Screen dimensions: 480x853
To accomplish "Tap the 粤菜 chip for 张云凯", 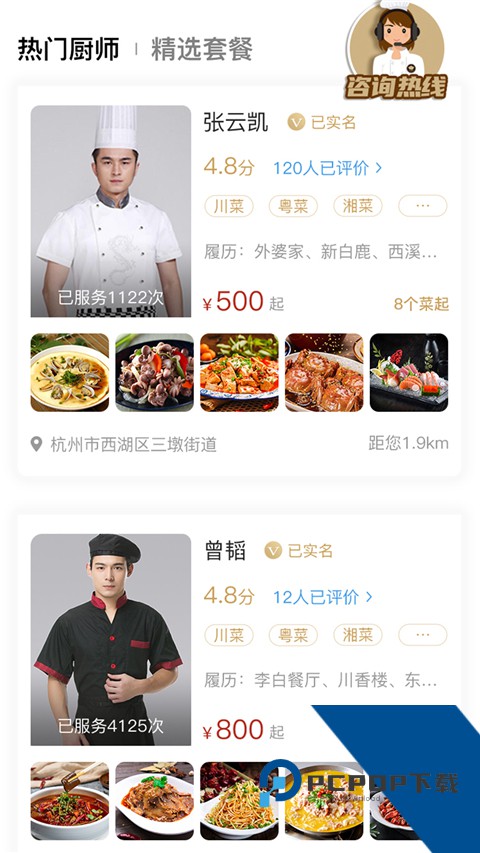I will coord(293,206).
